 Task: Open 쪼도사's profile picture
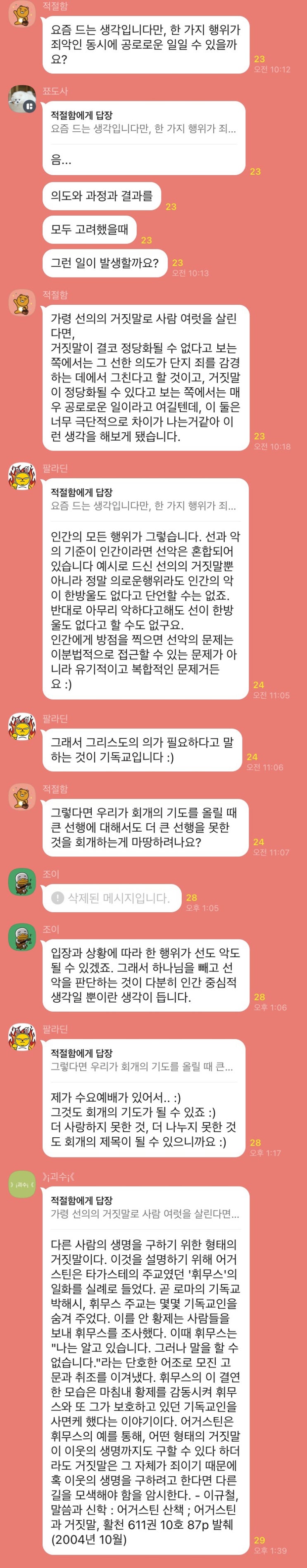[22, 99]
